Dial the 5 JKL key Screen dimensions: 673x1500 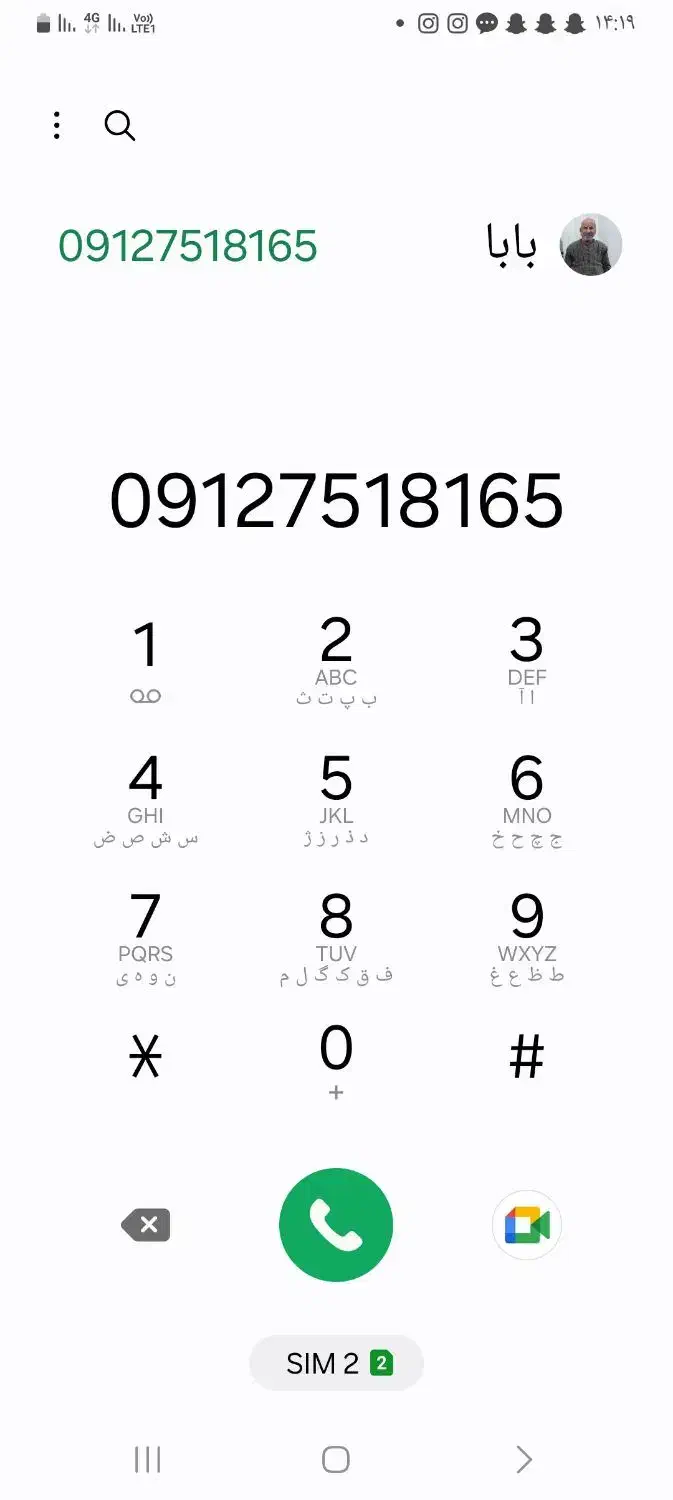[336, 797]
